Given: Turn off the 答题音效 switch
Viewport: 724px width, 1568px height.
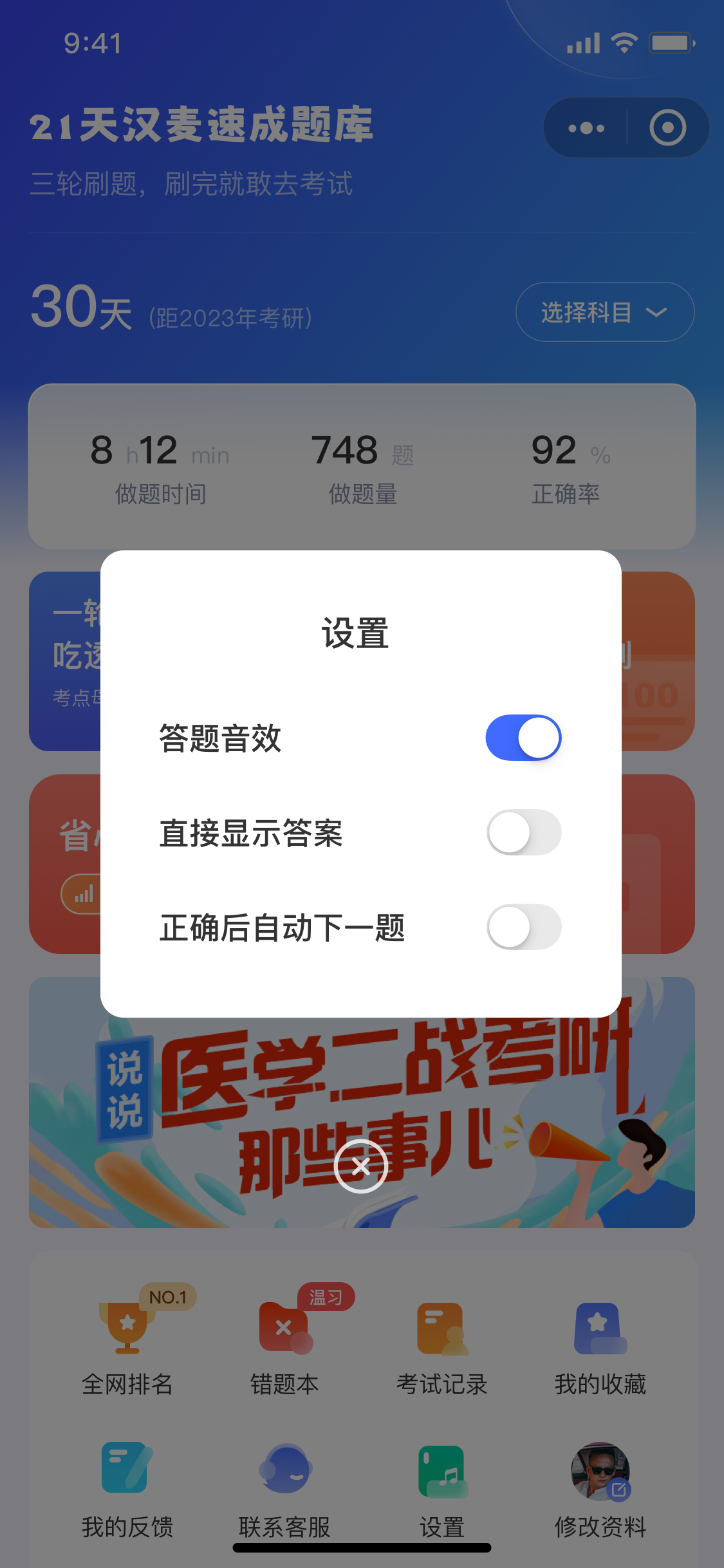Looking at the screenshot, I should coord(523,738).
